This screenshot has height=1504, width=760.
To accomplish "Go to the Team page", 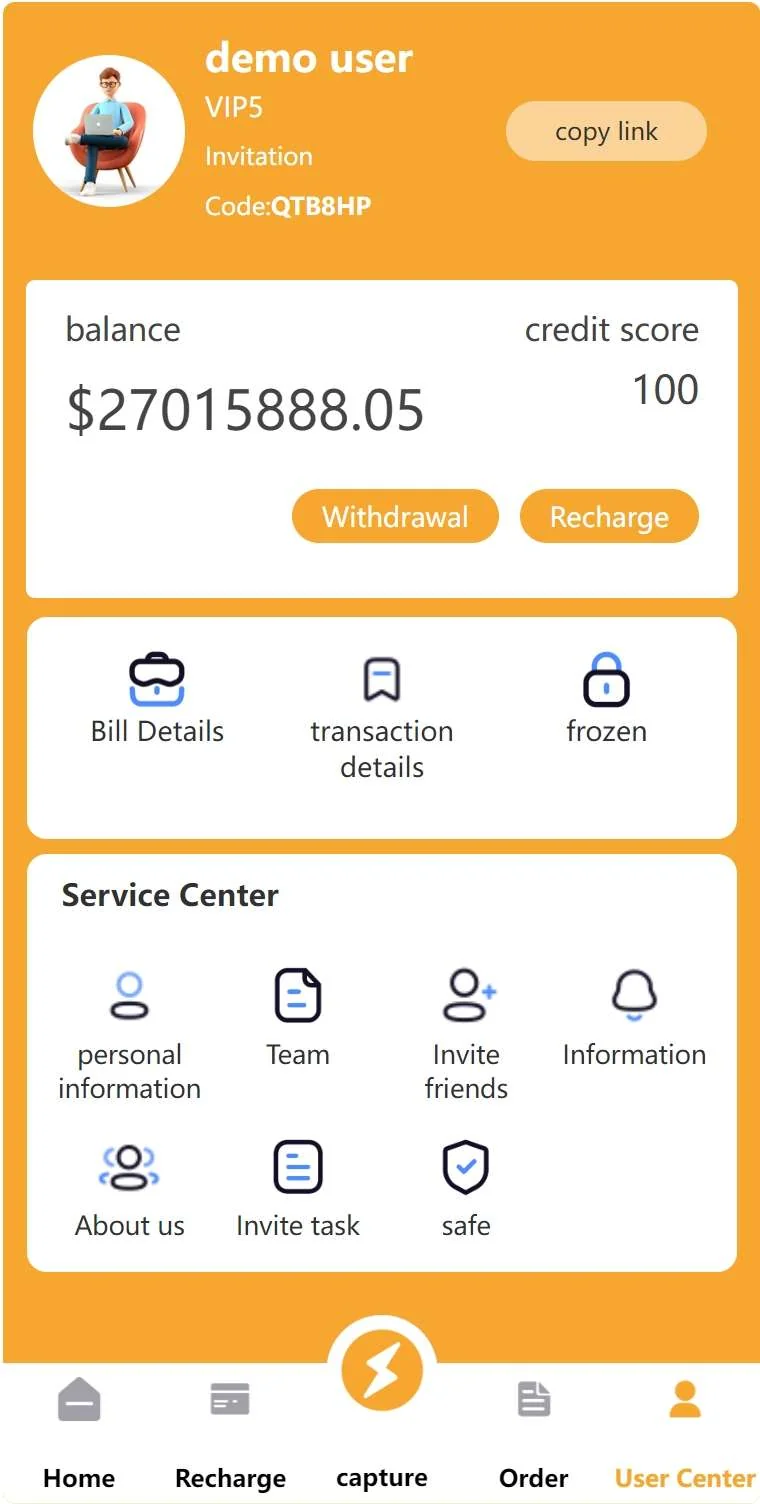I will 297,1018.
